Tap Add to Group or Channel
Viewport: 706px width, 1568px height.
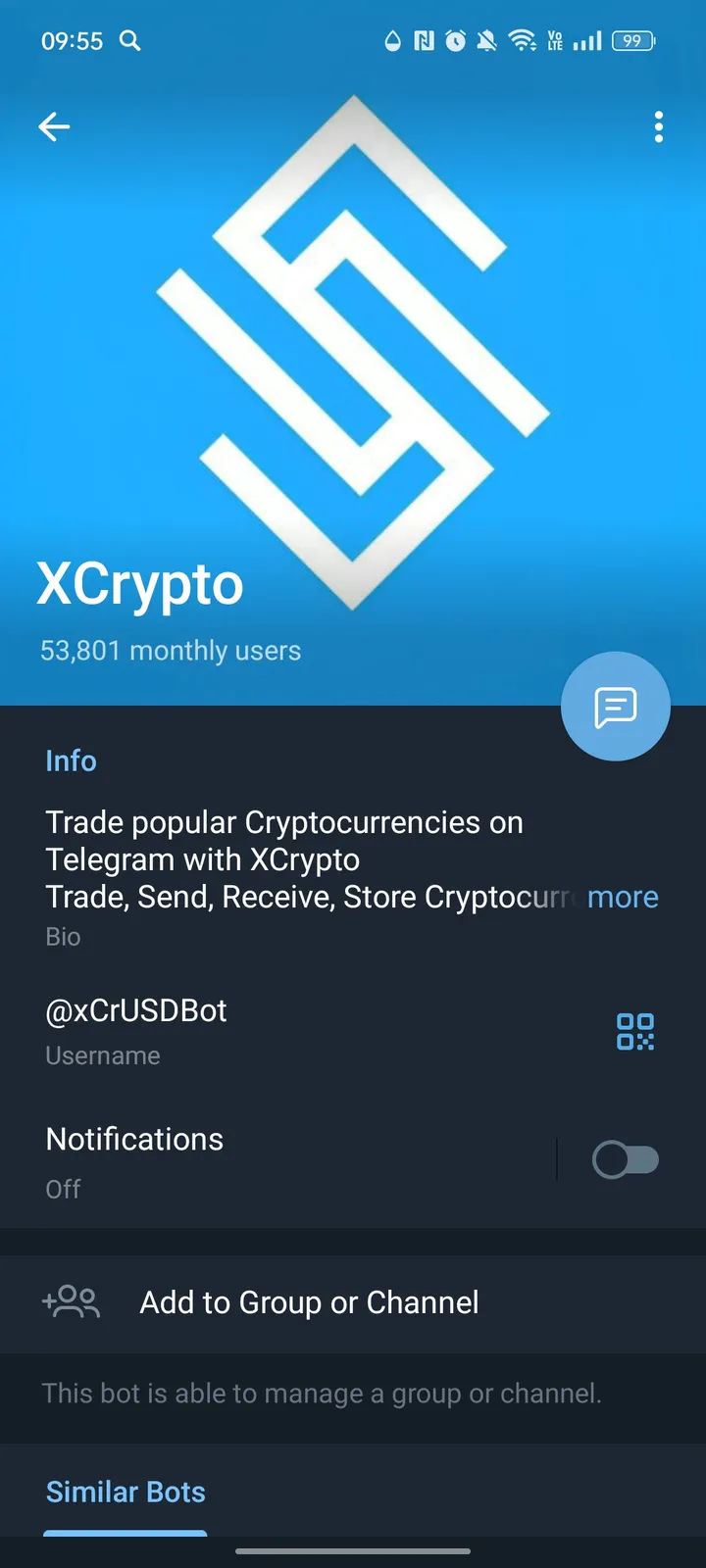[x=309, y=1302]
